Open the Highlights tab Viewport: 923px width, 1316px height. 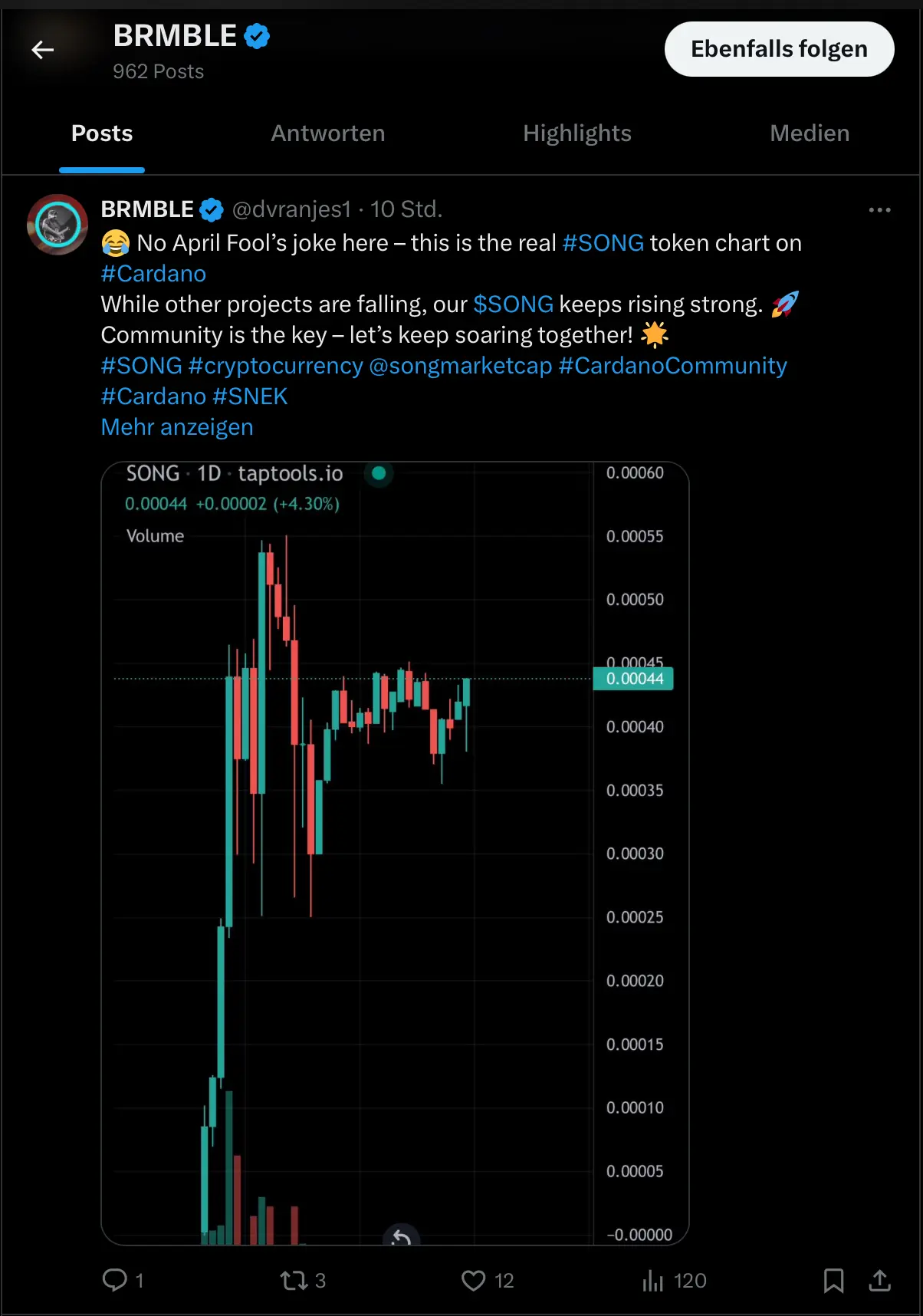tap(576, 133)
